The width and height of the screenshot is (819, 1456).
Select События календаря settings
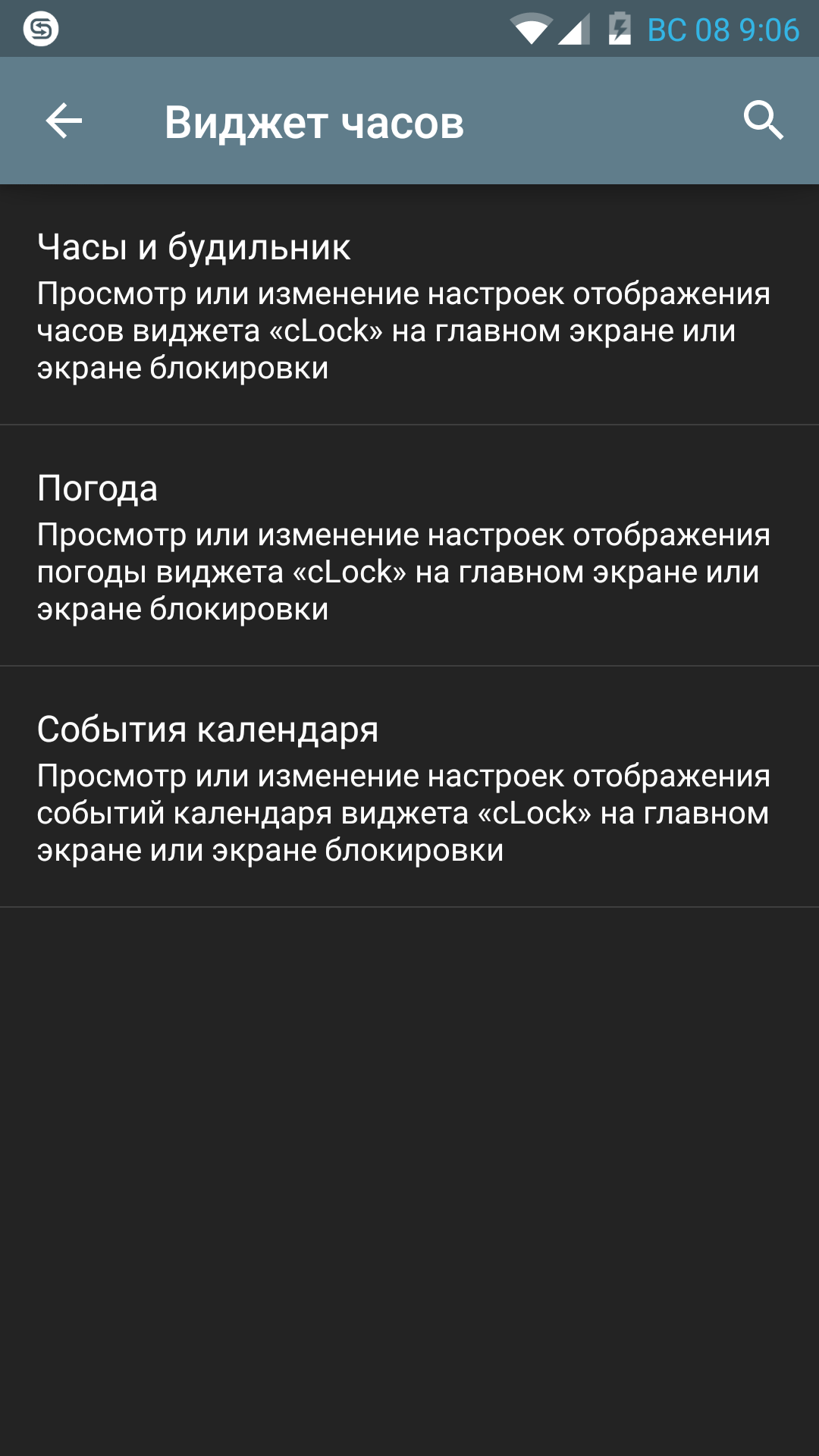pos(409,787)
